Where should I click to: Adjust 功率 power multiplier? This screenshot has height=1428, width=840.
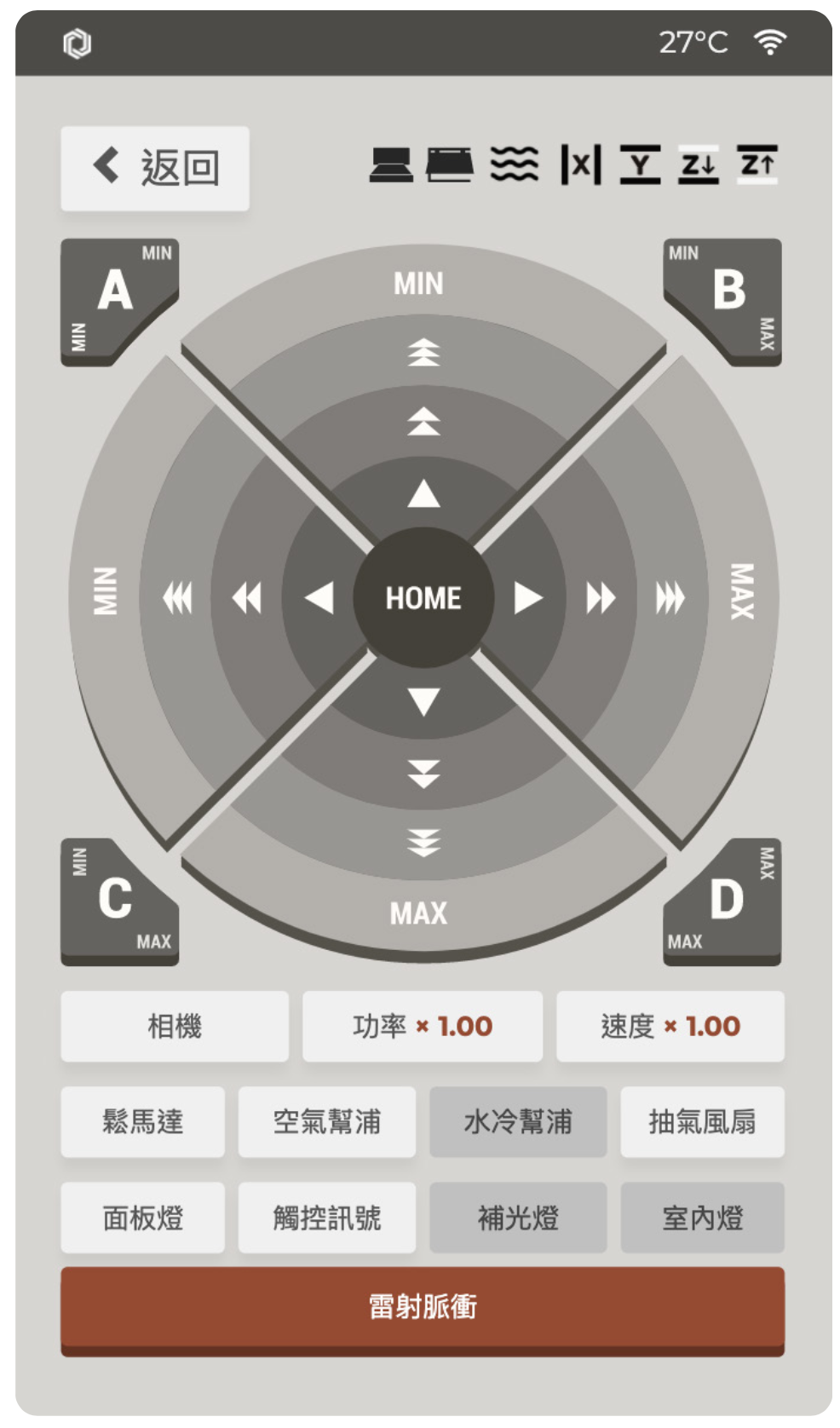[423, 1026]
